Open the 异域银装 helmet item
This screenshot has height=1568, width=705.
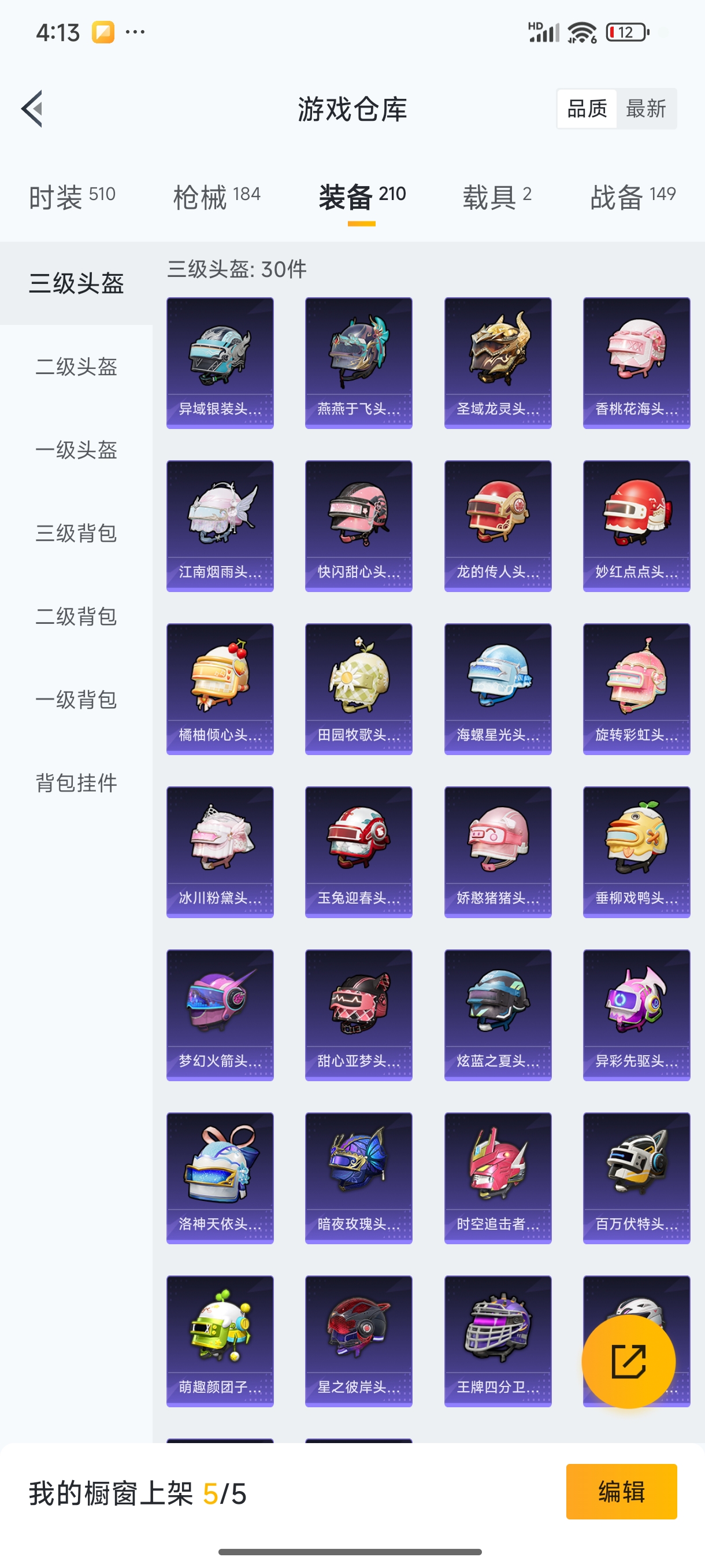coord(220,363)
